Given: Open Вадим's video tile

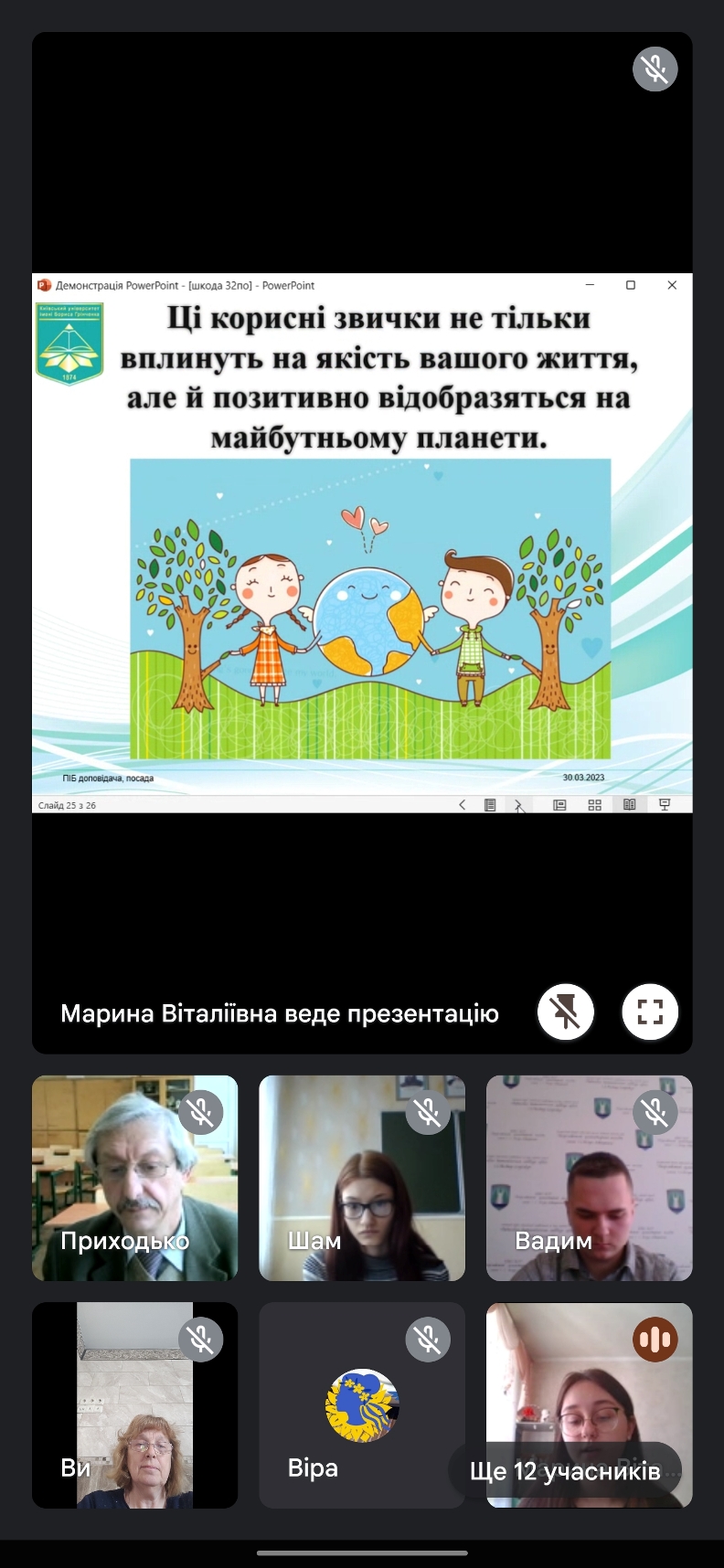Looking at the screenshot, I should tap(589, 1178).
